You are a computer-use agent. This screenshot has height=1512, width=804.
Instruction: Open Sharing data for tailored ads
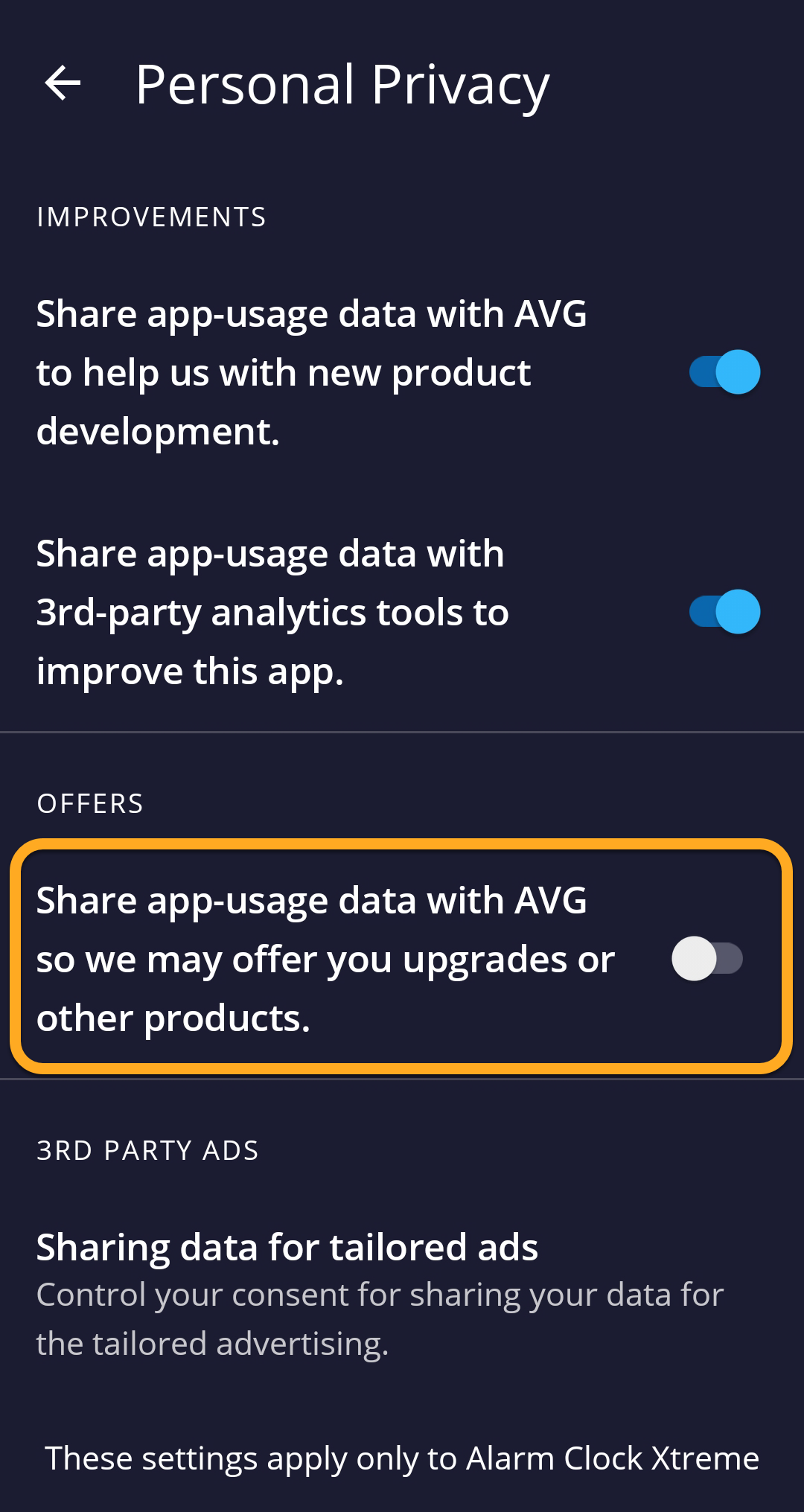pyautogui.click(x=380, y=1294)
